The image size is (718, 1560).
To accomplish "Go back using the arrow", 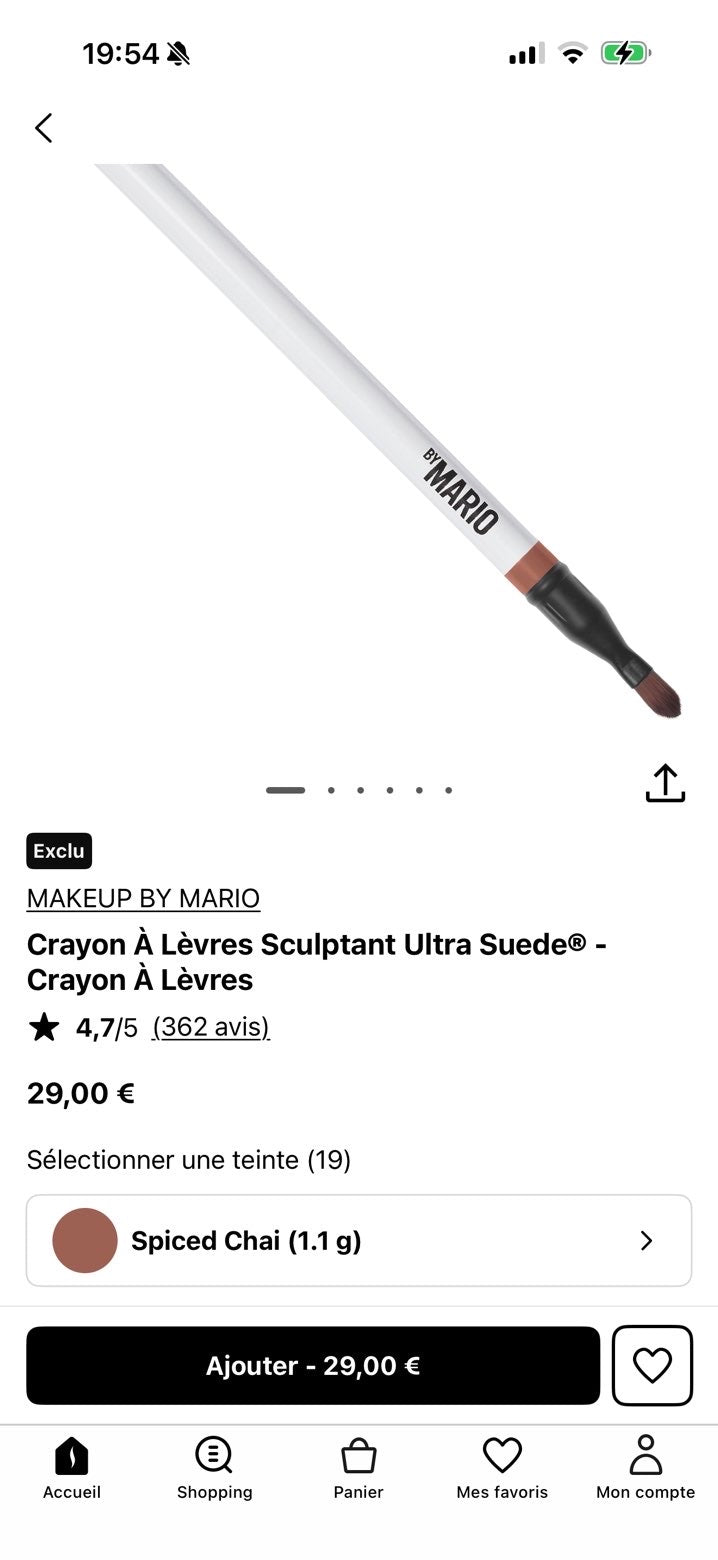I will point(43,128).
